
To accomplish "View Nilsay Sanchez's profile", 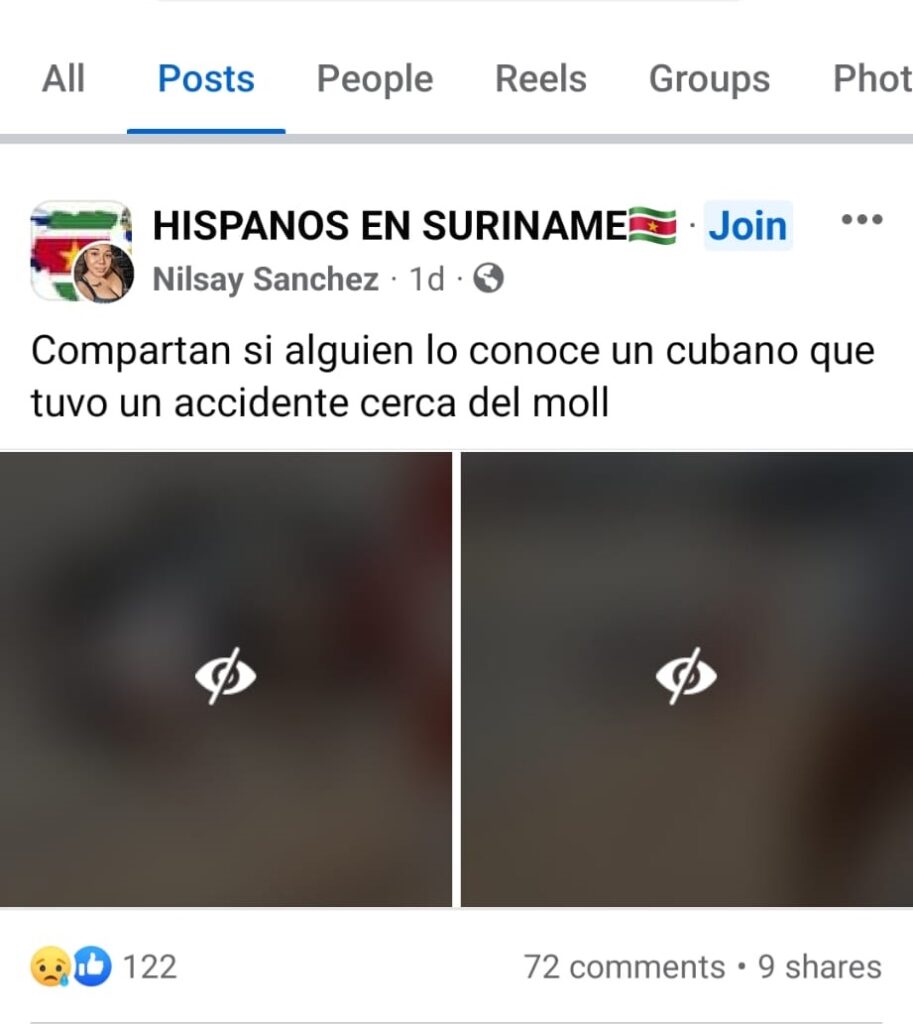I will [x=265, y=279].
